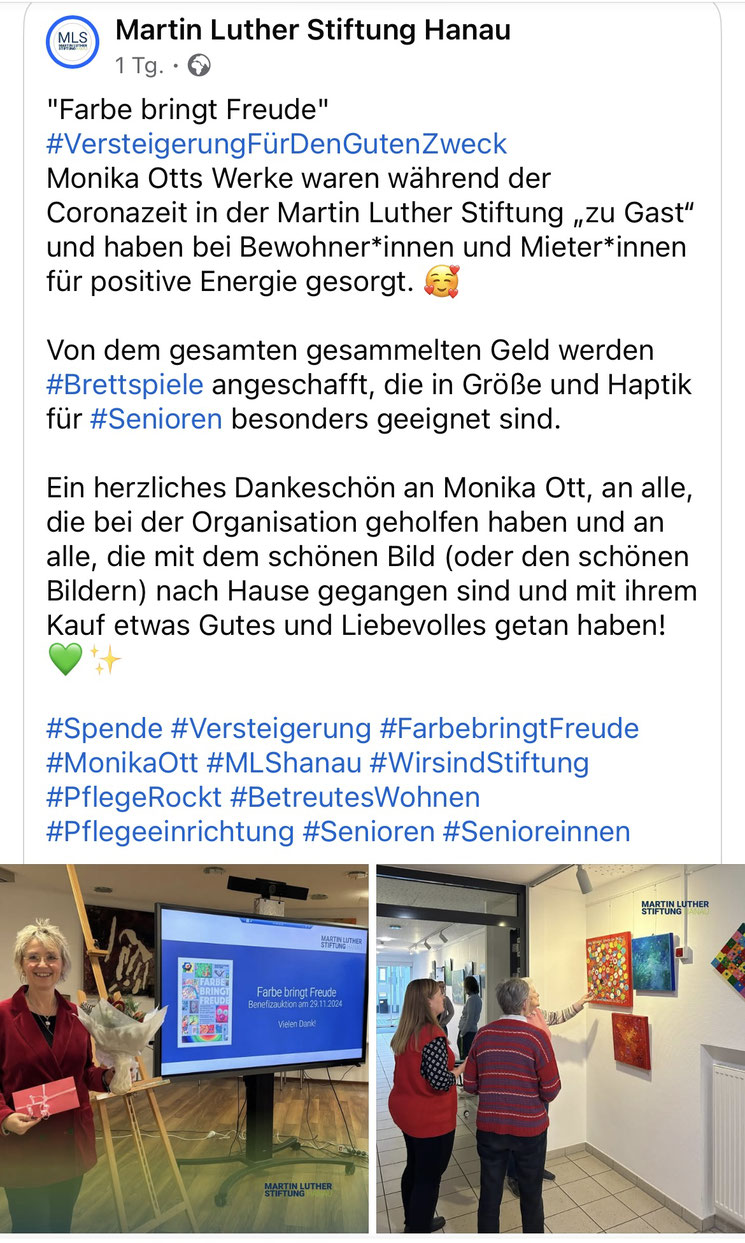This screenshot has height=1243, width=745.
Task: Open the #FarbebringtFreude hashtag
Action: coord(508,728)
